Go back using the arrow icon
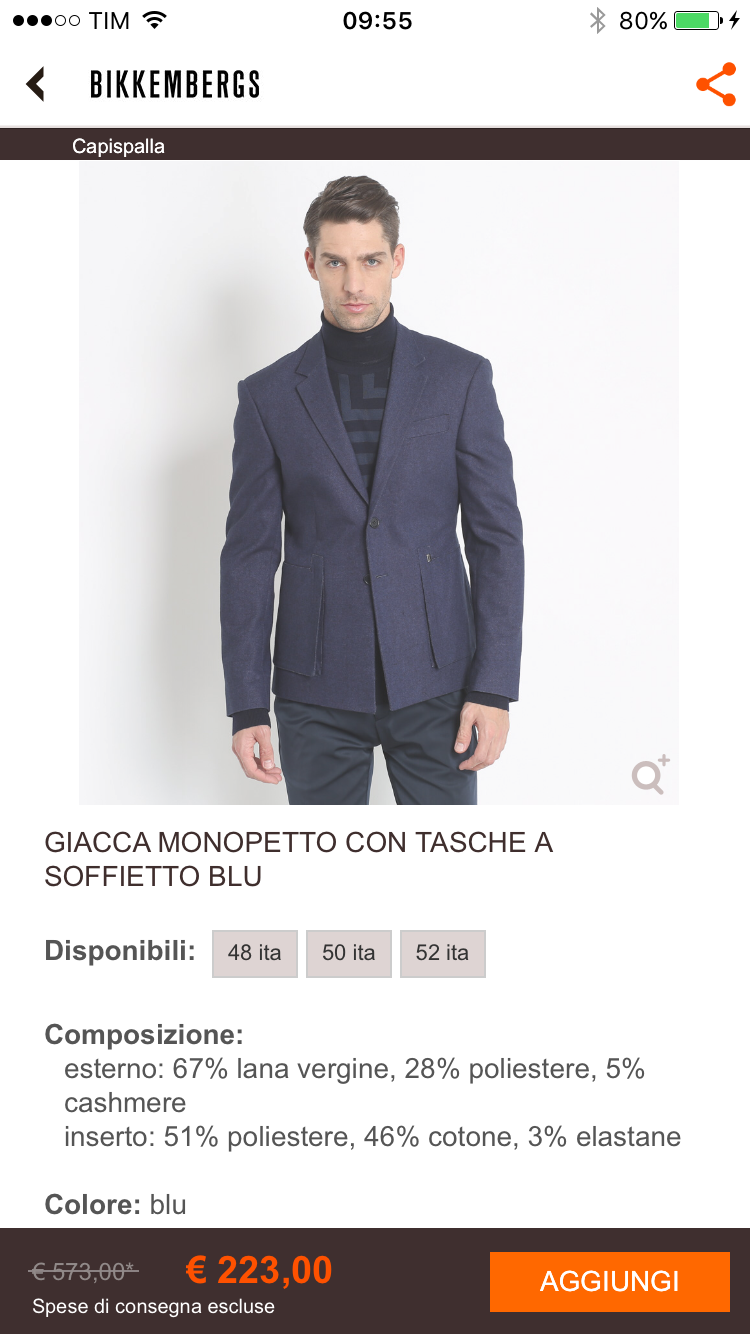 pos(36,84)
